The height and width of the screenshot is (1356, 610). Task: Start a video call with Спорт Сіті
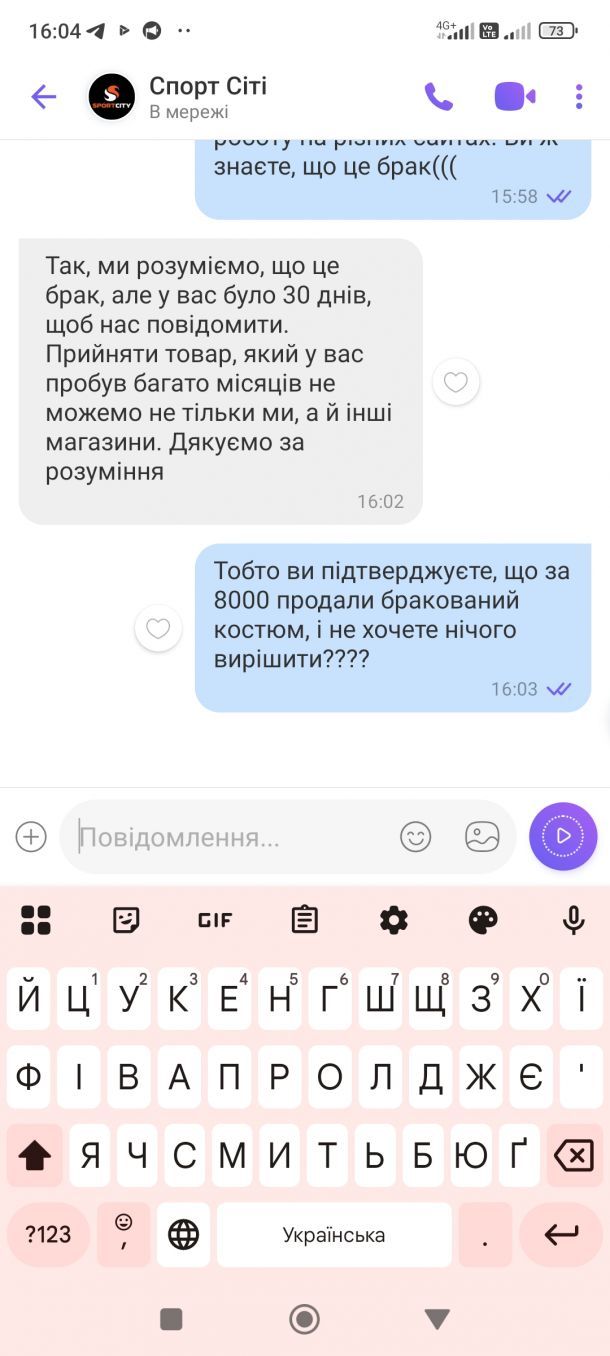click(514, 97)
